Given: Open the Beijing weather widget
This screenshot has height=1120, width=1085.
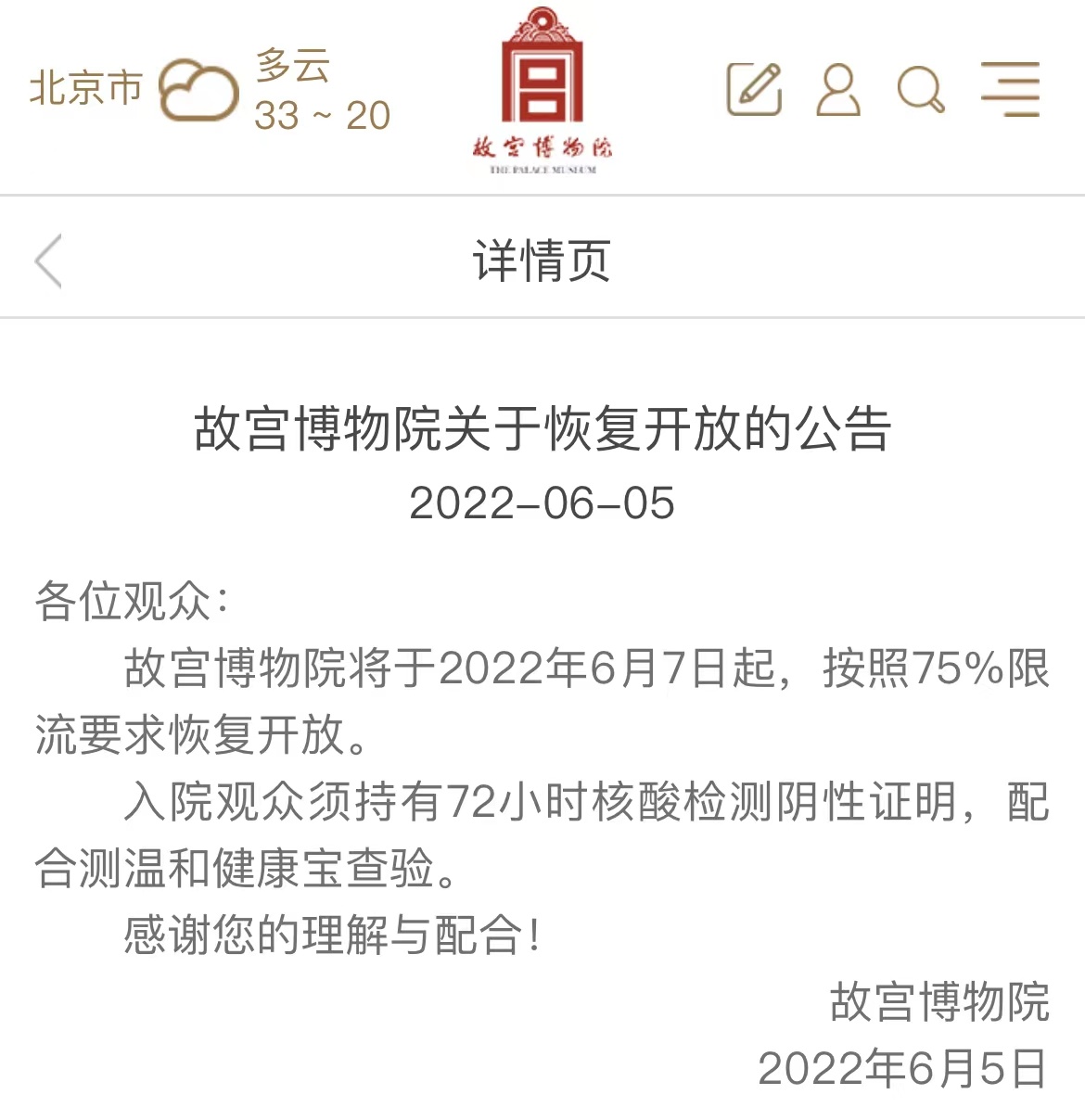Looking at the screenshot, I should [x=210, y=91].
